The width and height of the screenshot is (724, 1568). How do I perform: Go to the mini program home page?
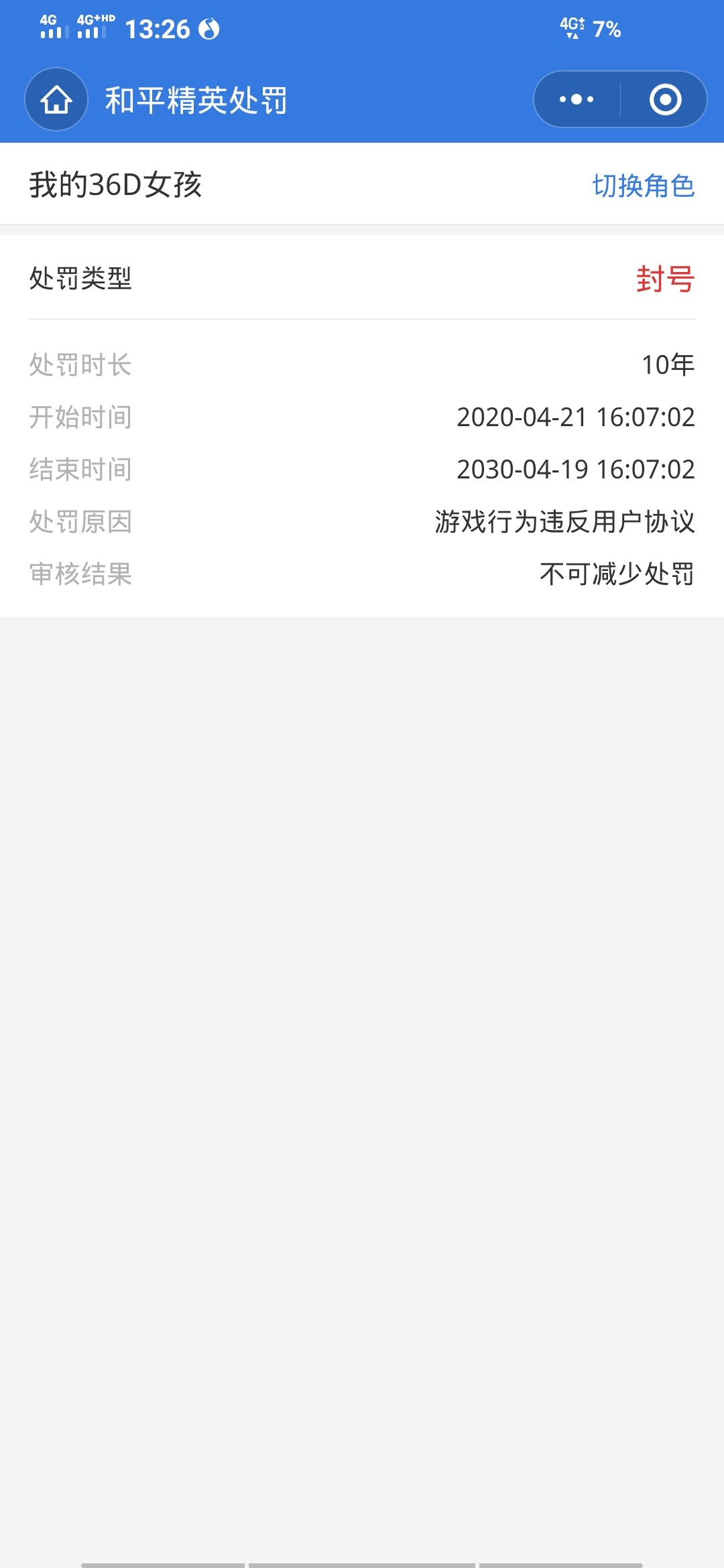coord(56,100)
